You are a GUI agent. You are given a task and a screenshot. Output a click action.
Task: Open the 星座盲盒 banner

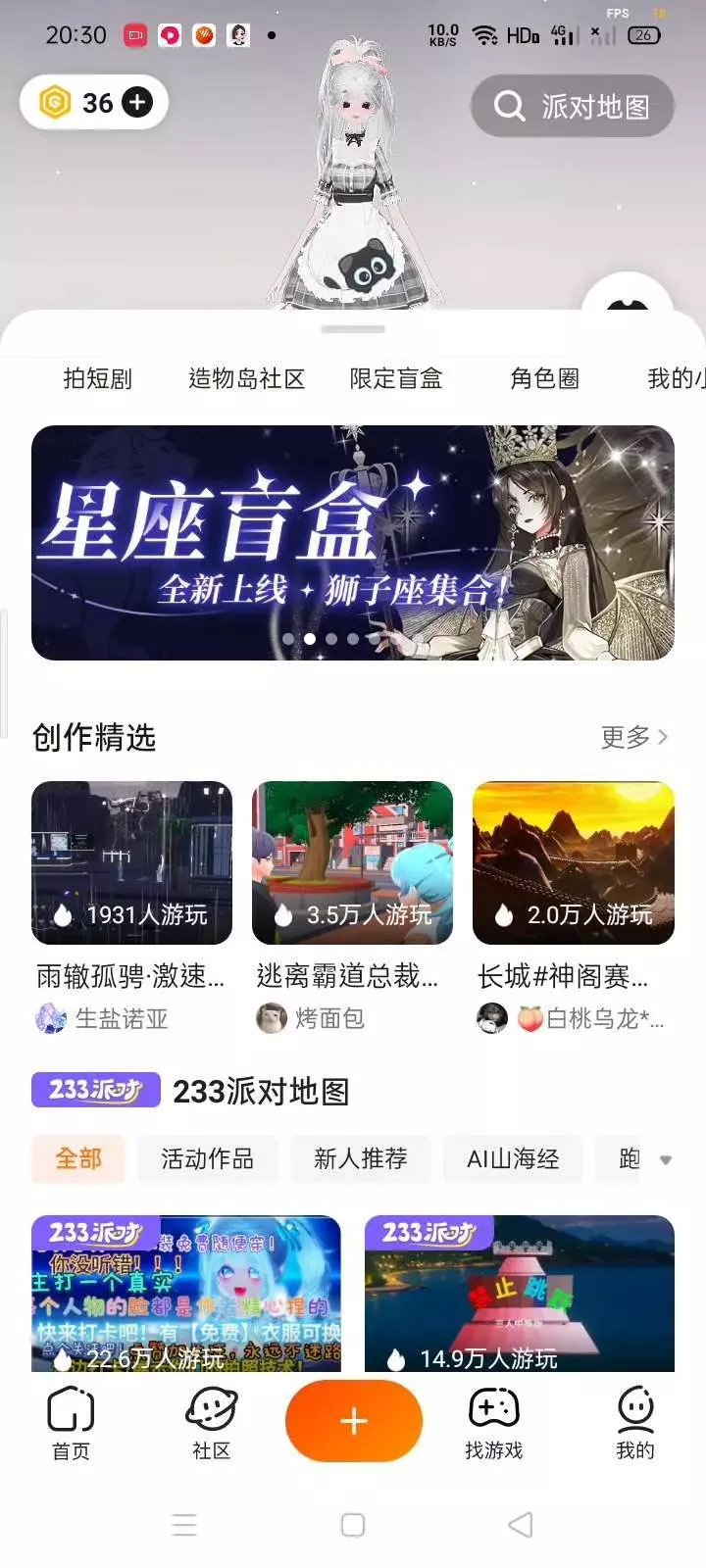click(353, 542)
